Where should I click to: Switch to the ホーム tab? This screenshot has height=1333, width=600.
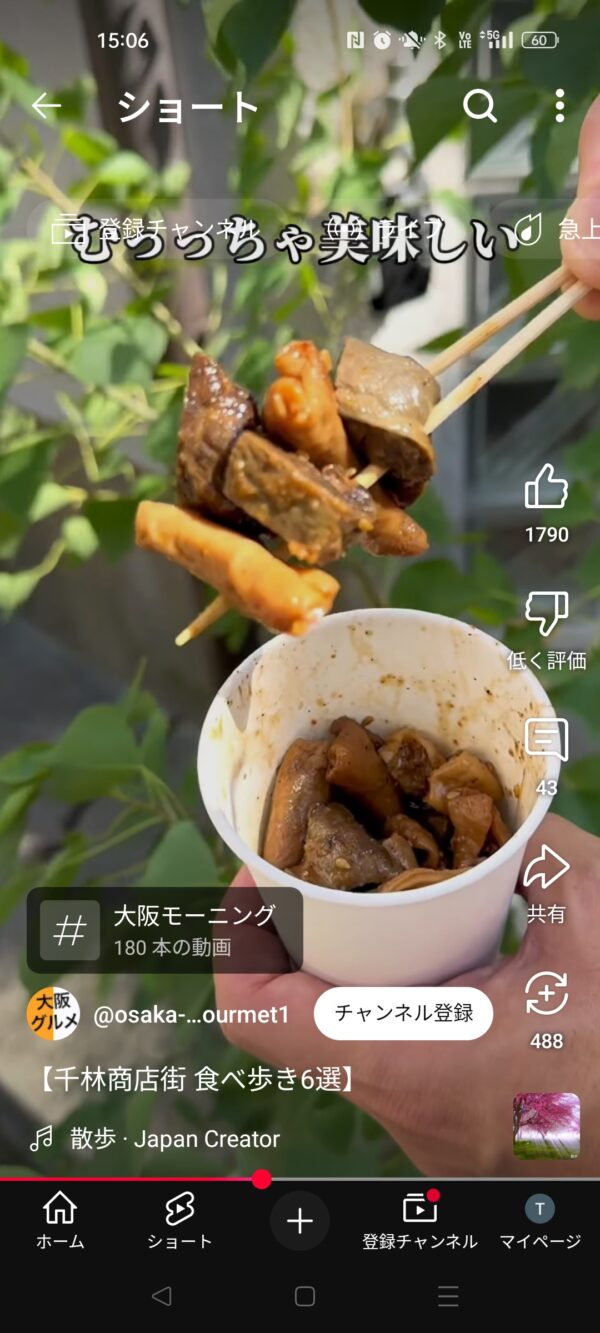60,1220
